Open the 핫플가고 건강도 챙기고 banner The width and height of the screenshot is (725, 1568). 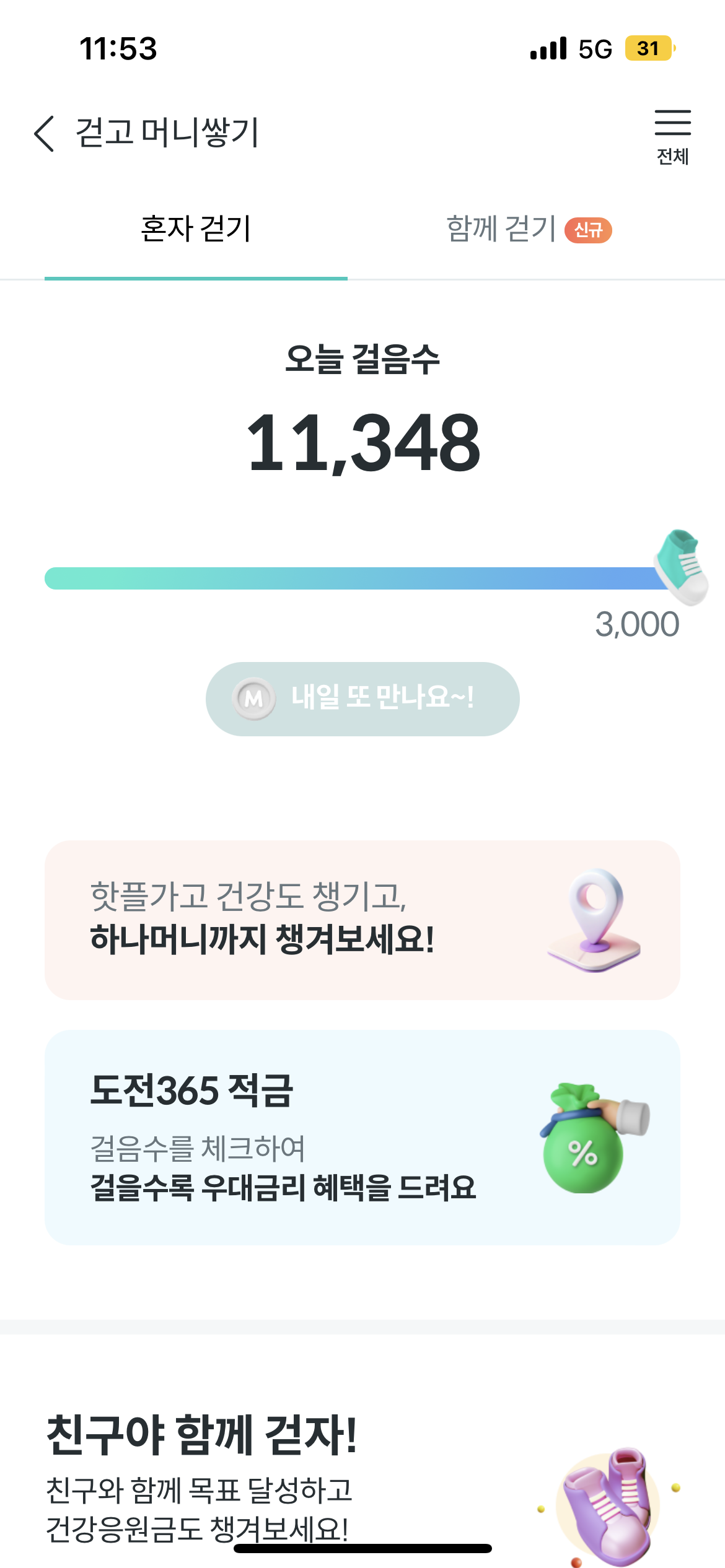pos(362,920)
